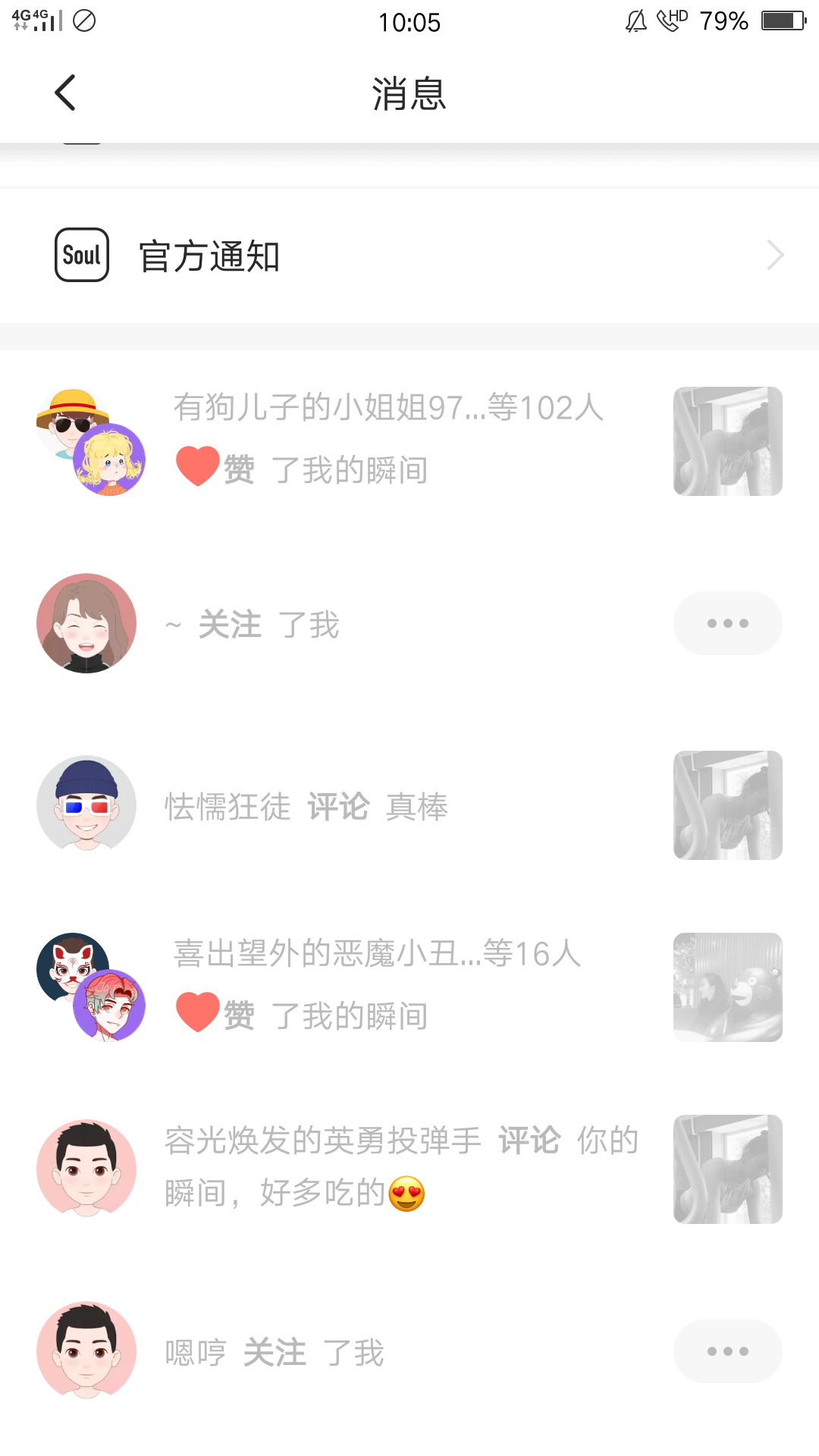View the moment thumbnail beside 怯懦狂徒's comment
This screenshot has height=1456, width=819.
(727, 805)
